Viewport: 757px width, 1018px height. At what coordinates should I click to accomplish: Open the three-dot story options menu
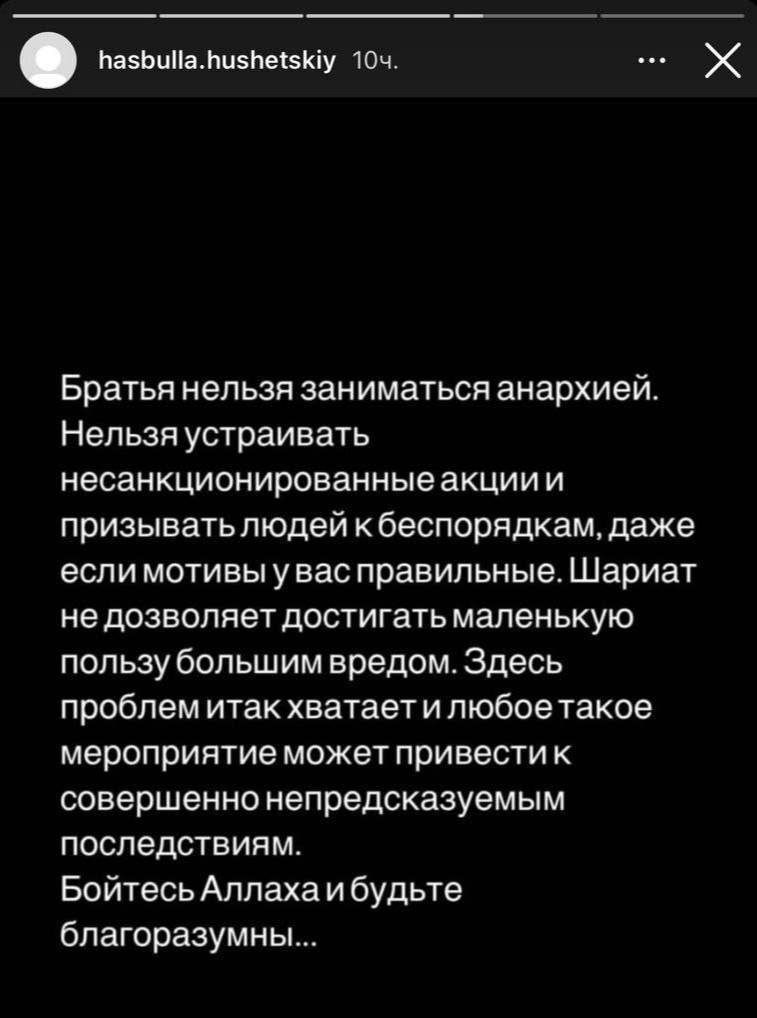pos(651,62)
